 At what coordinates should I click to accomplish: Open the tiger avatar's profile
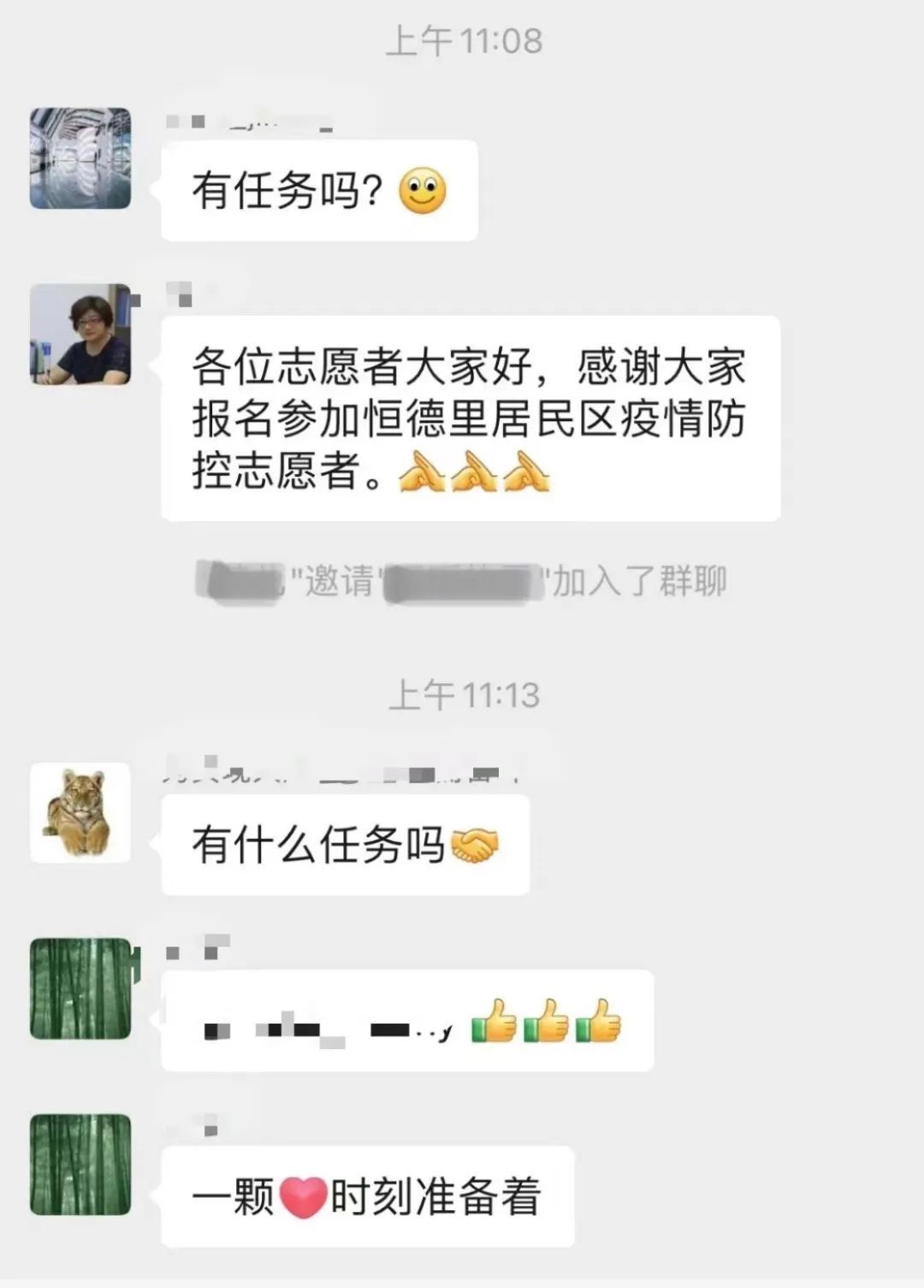coord(80,812)
